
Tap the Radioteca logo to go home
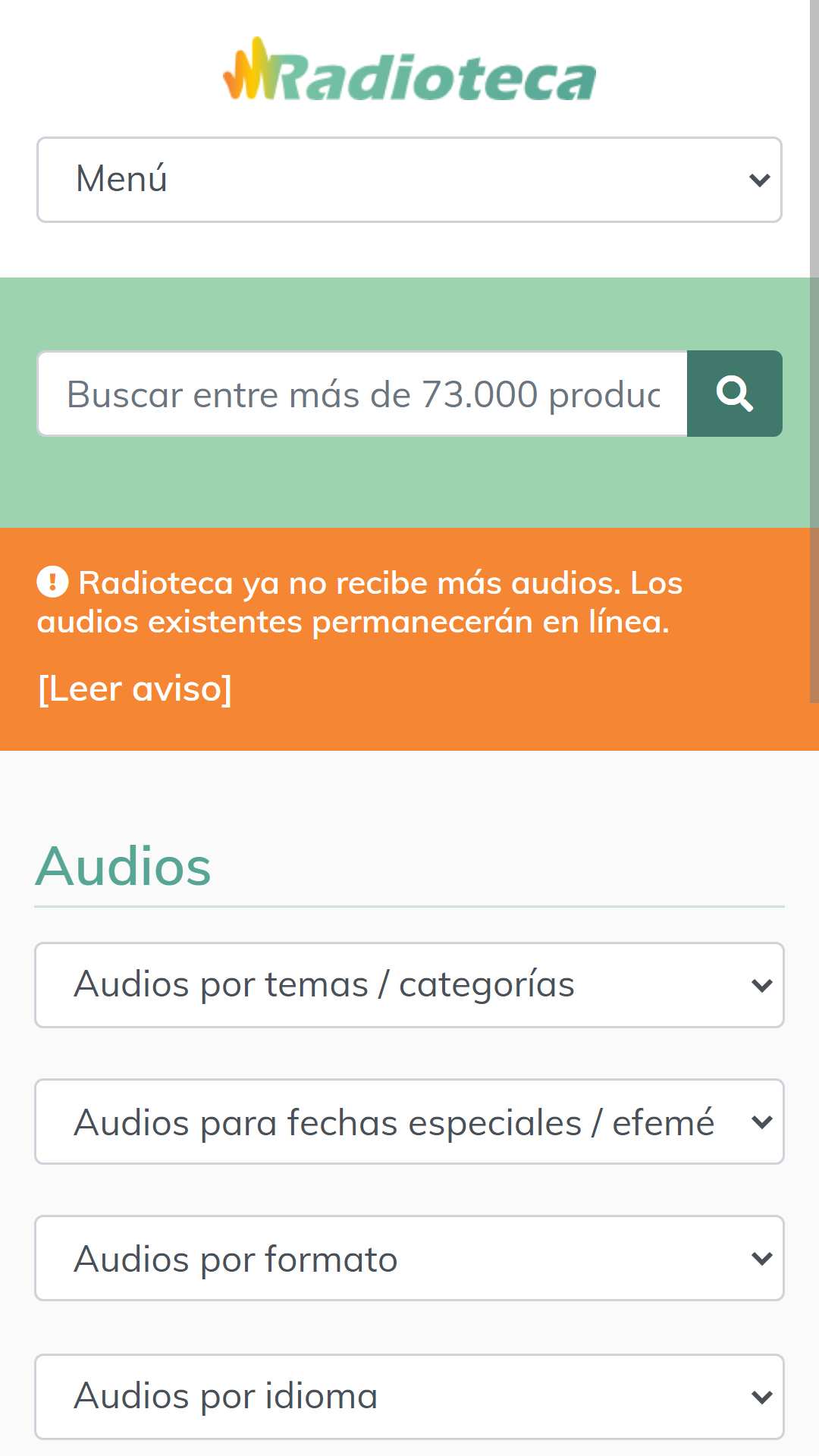(x=409, y=70)
